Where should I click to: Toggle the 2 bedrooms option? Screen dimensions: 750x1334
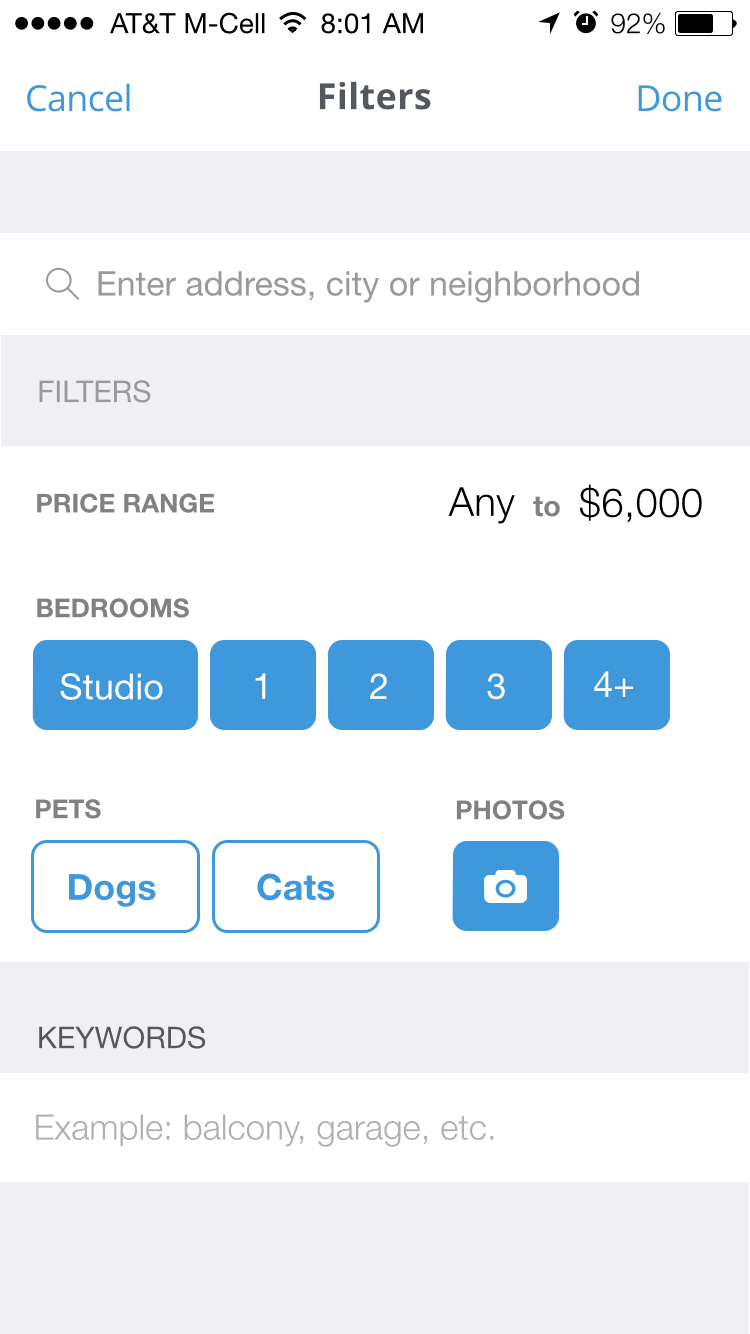click(x=381, y=685)
